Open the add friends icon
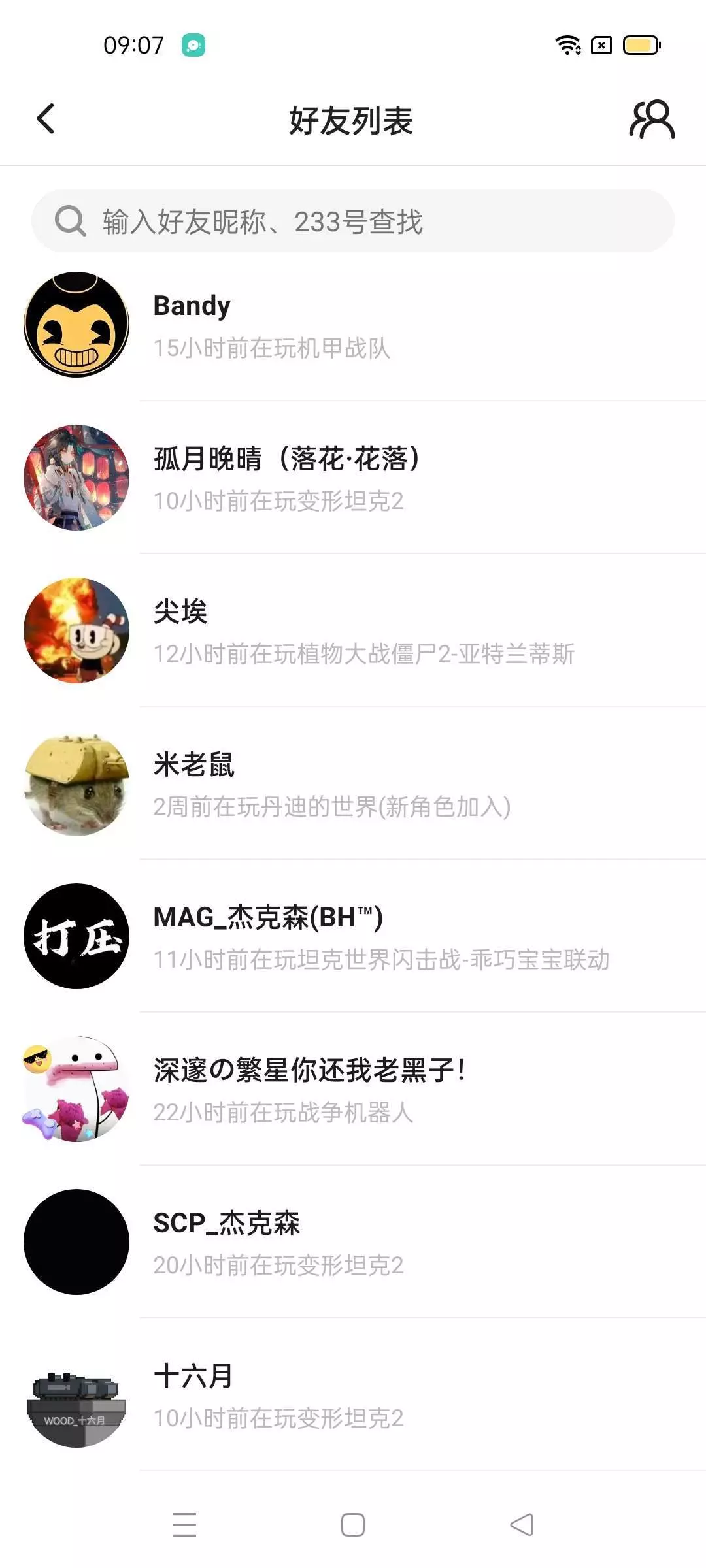The width and height of the screenshot is (706, 1568). point(651,120)
